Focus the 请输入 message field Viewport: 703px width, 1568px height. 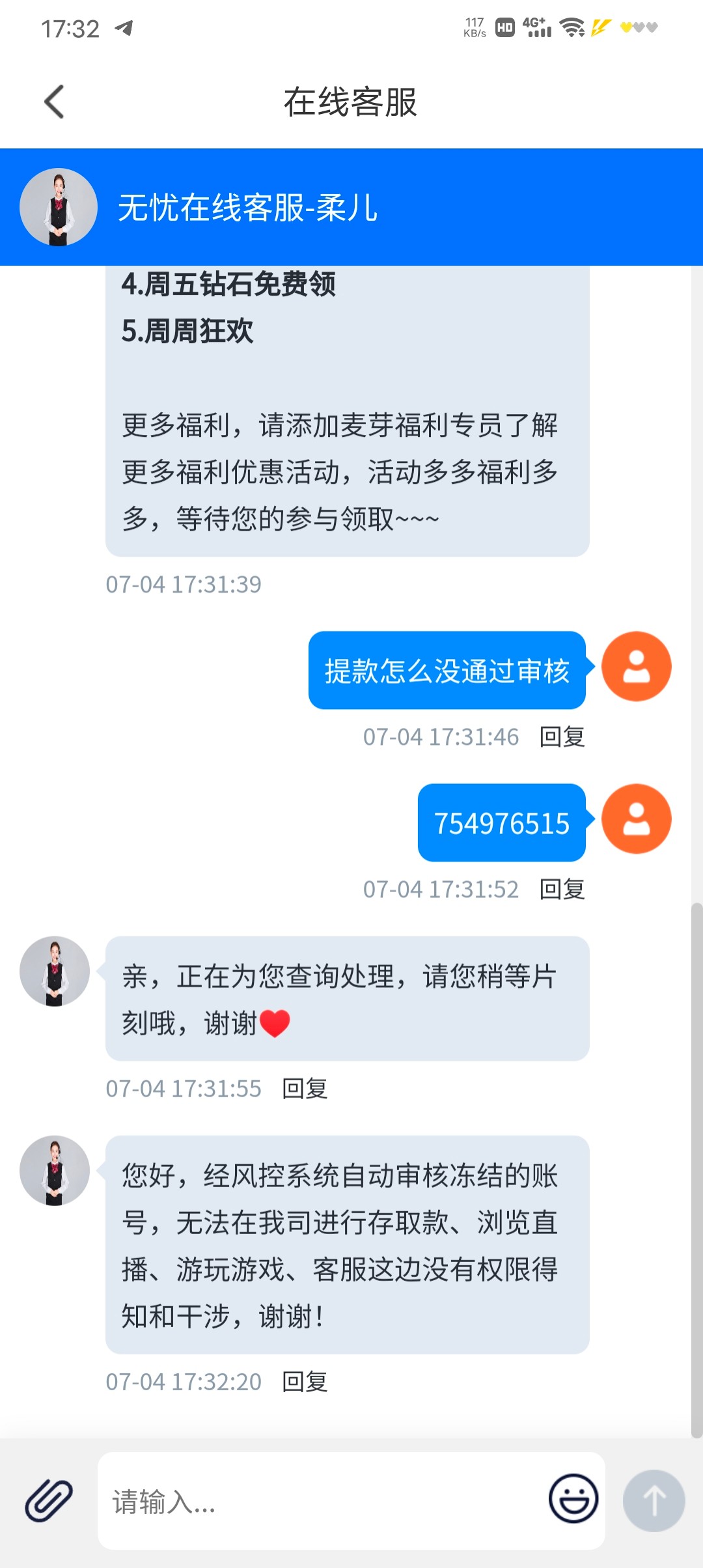pos(319,1501)
